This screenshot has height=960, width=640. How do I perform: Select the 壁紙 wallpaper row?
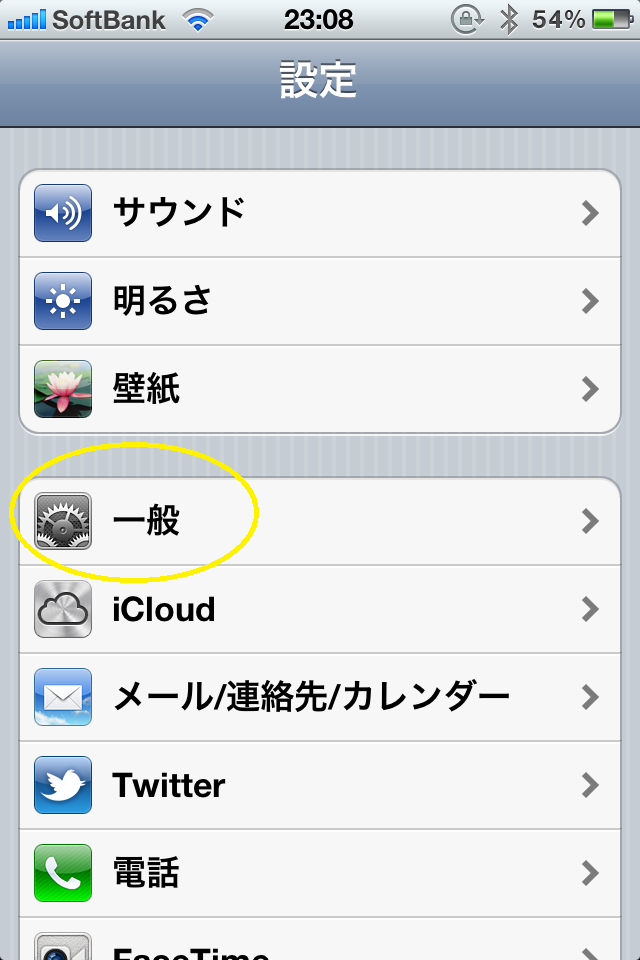tap(320, 388)
